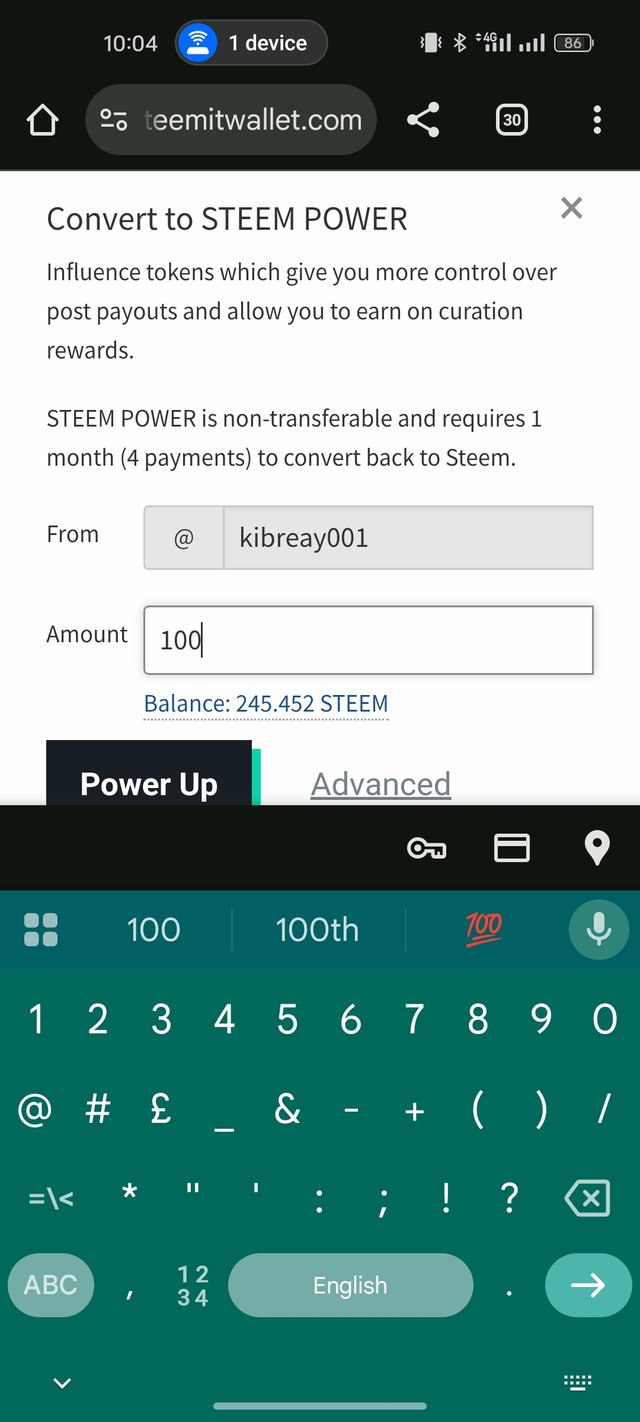The width and height of the screenshot is (640, 1422).
Task: Open the keyboard tools grid menu
Action: click(x=41, y=930)
